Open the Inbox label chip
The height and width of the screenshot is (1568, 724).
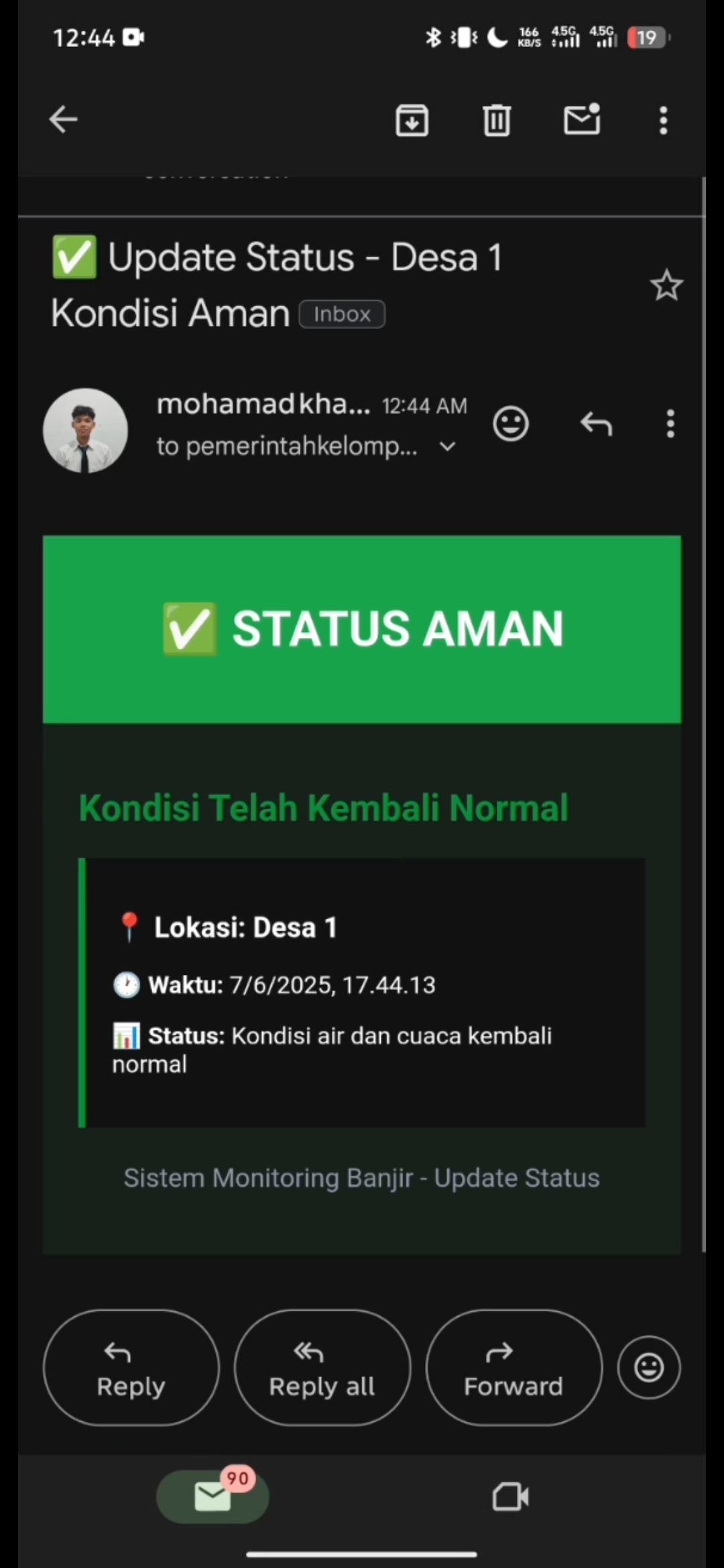point(342,314)
